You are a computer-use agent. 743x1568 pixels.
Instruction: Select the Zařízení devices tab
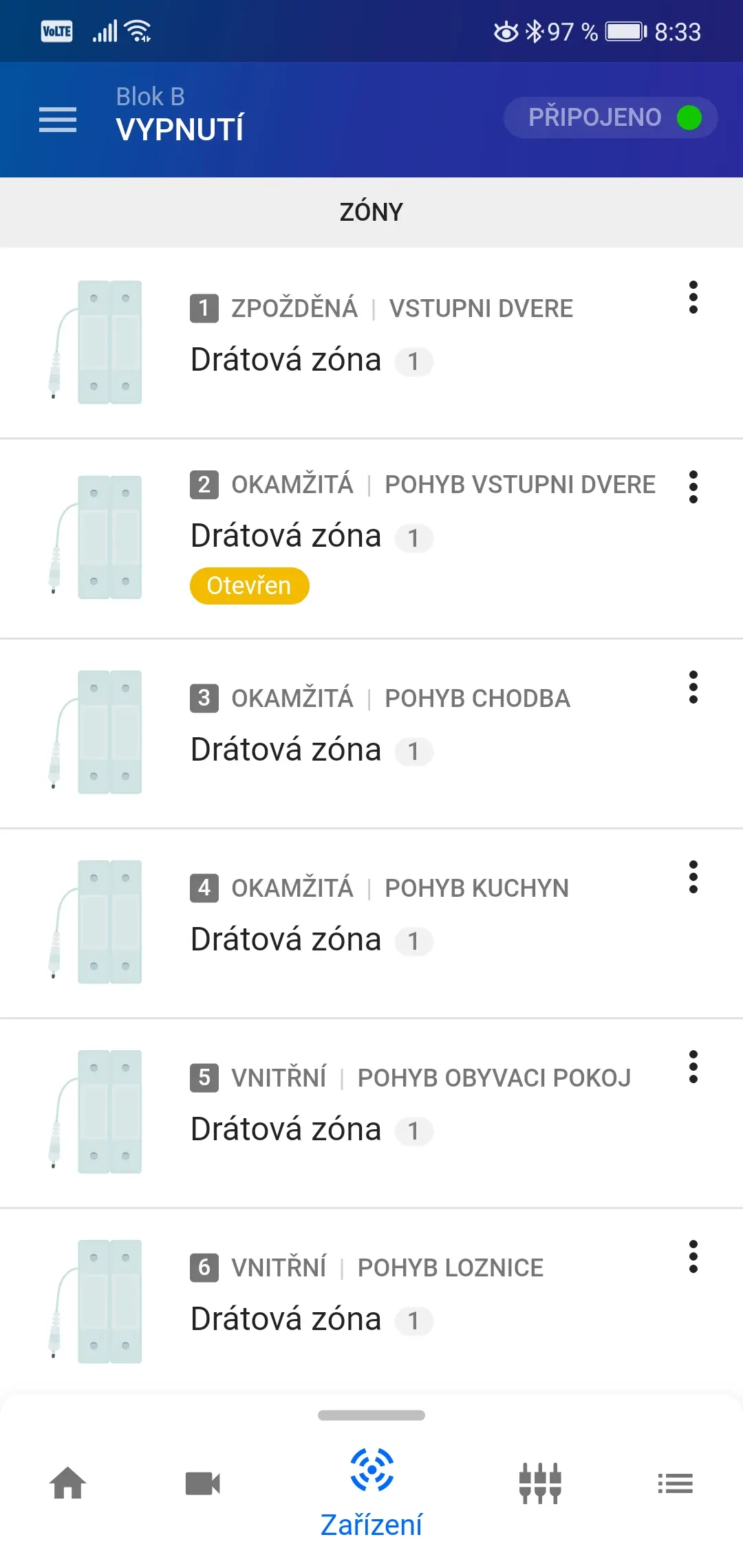click(371, 1492)
